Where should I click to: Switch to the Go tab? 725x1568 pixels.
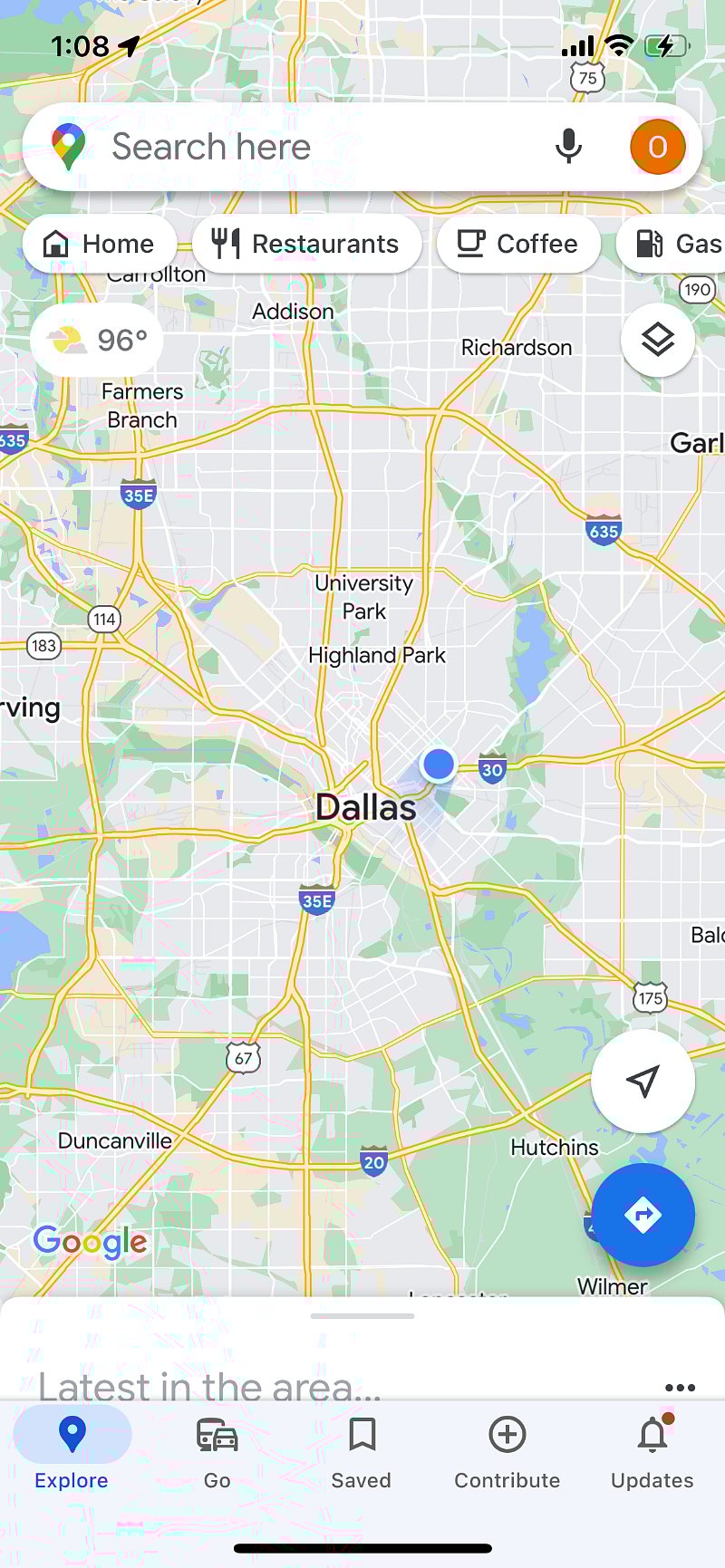[x=217, y=1452]
